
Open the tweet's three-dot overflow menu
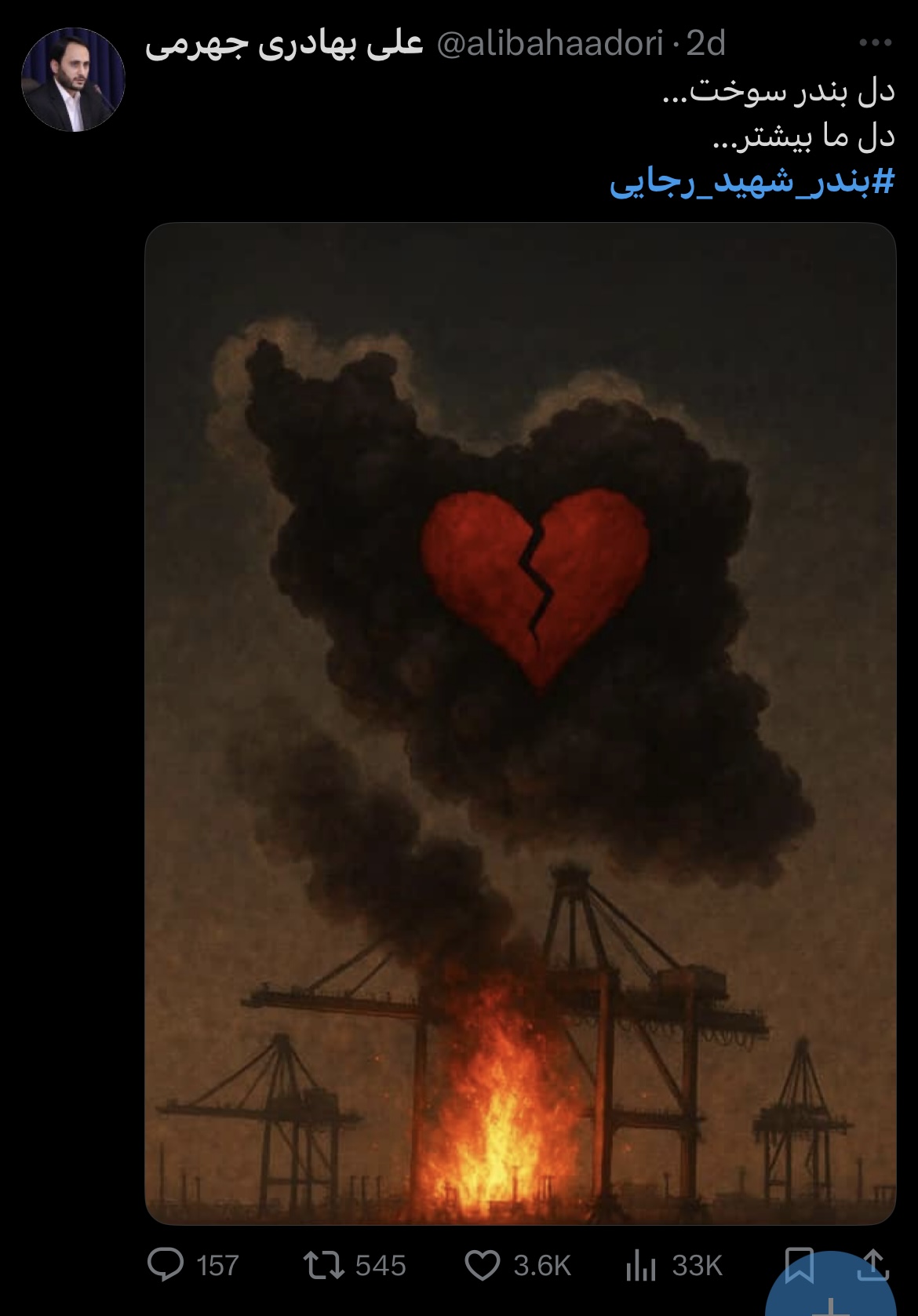pyautogui.click(x=875, y=44)
